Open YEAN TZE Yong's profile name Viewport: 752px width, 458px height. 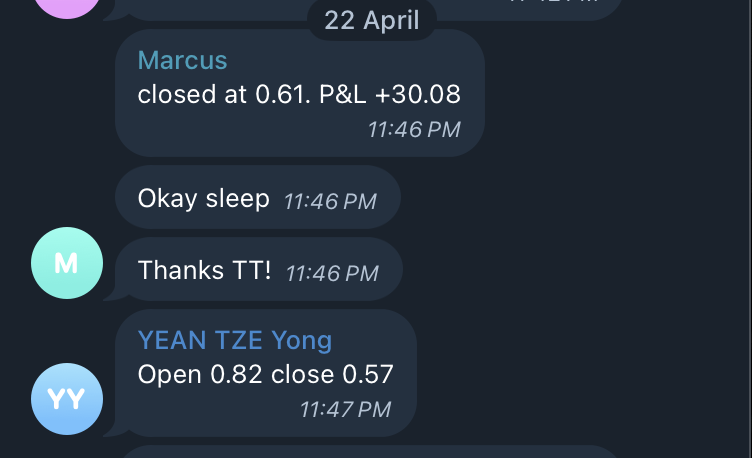(x=234, y=340)
